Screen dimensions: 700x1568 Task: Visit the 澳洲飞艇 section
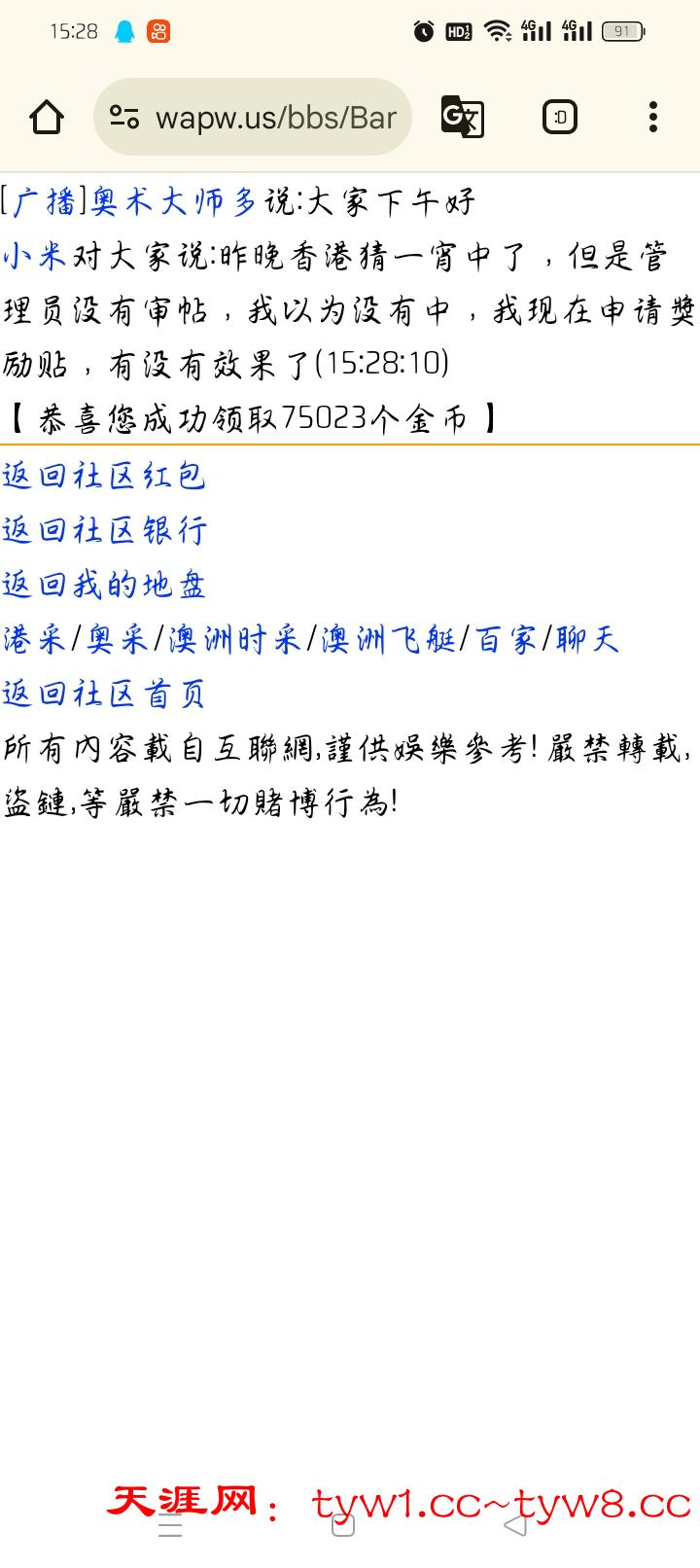(x=388, y=639)
